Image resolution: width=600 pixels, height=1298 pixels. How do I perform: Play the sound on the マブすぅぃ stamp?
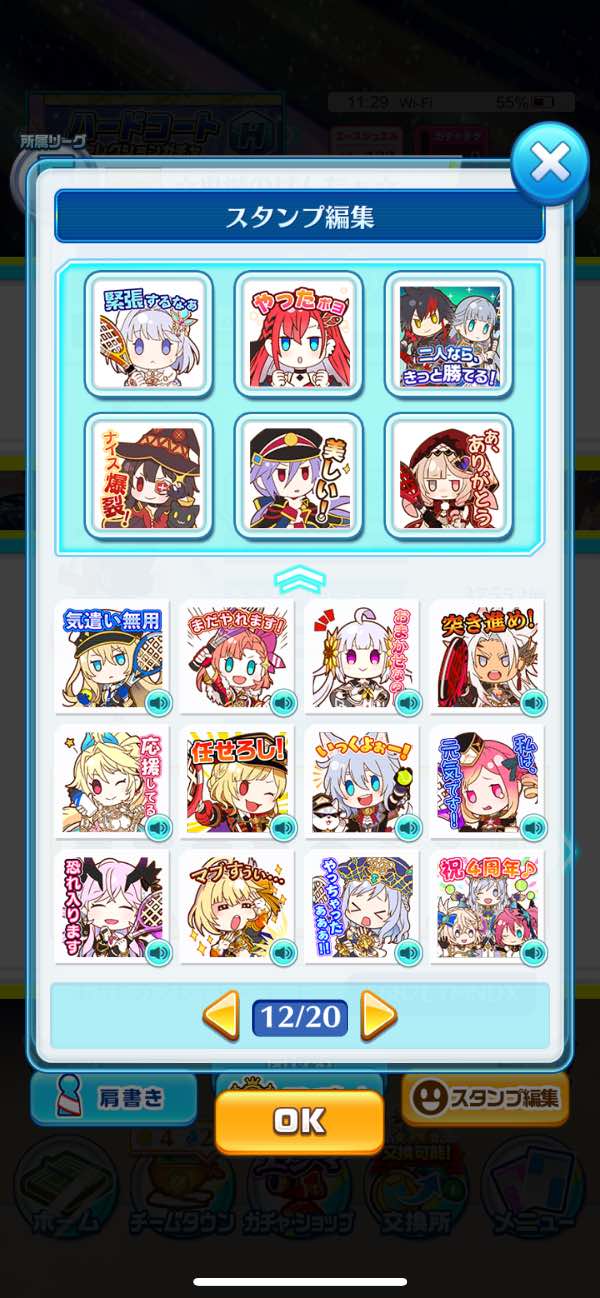283,951
